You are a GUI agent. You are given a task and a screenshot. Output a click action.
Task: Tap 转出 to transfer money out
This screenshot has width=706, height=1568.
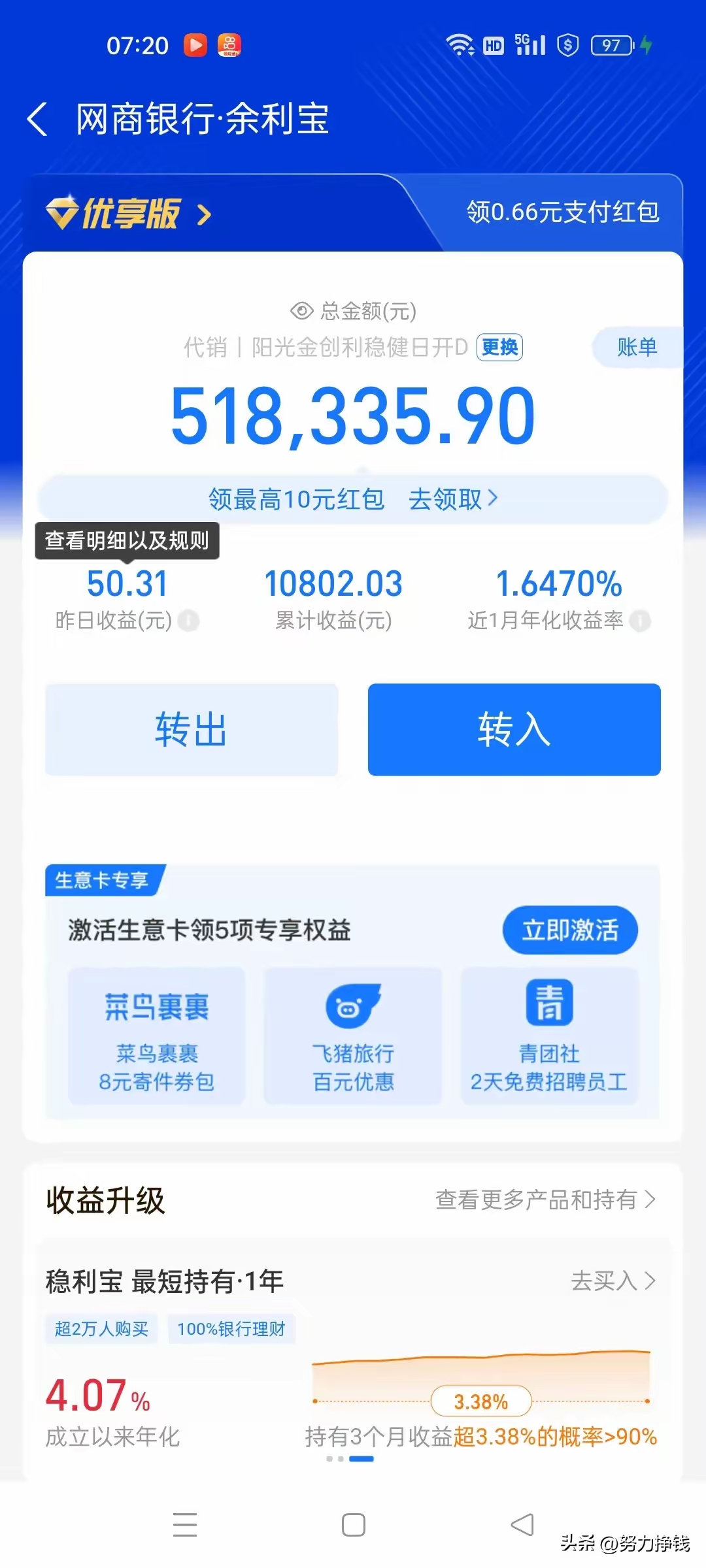[x=192, y=730]
